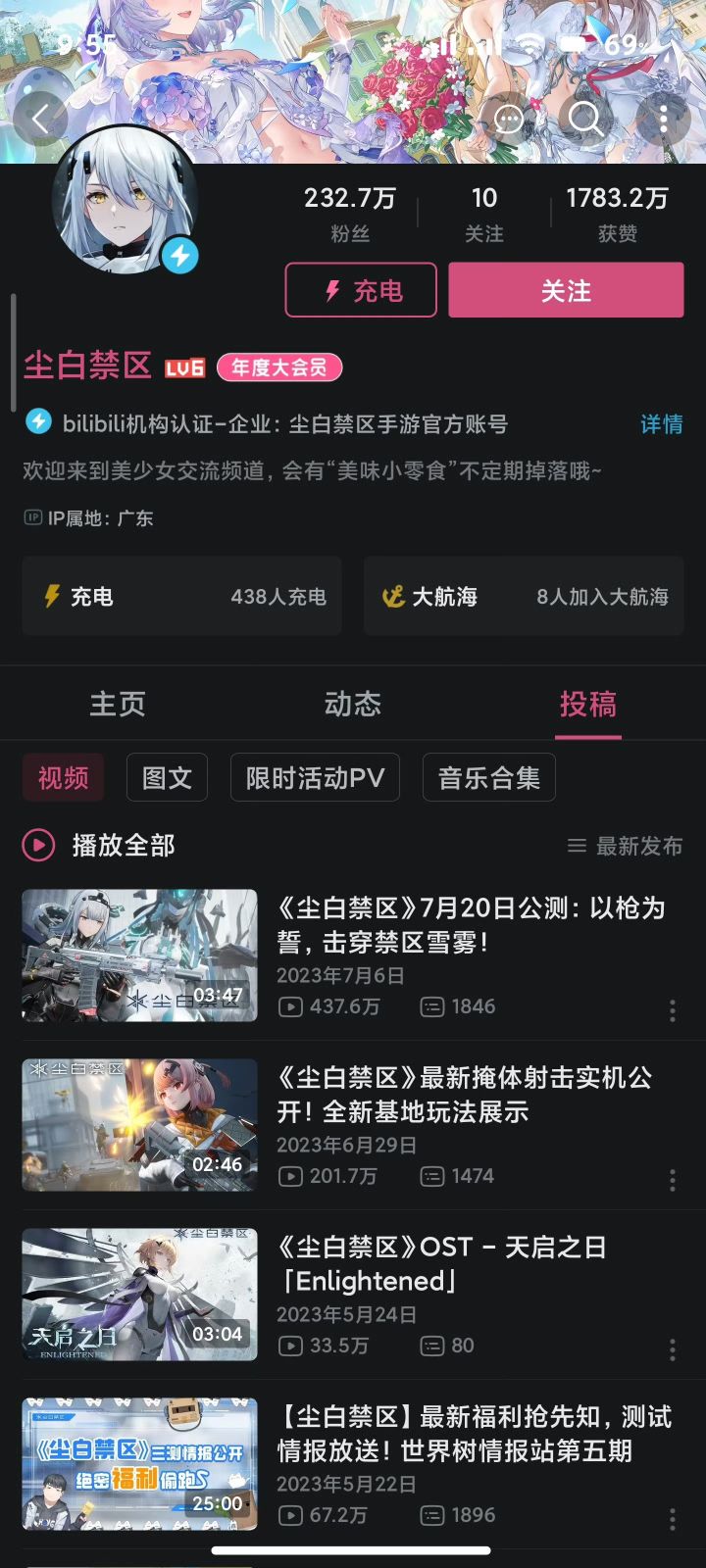Enable the 音乐合集 filter
The height and width of the screenshot is (1568, 706).
pos(487,777)
